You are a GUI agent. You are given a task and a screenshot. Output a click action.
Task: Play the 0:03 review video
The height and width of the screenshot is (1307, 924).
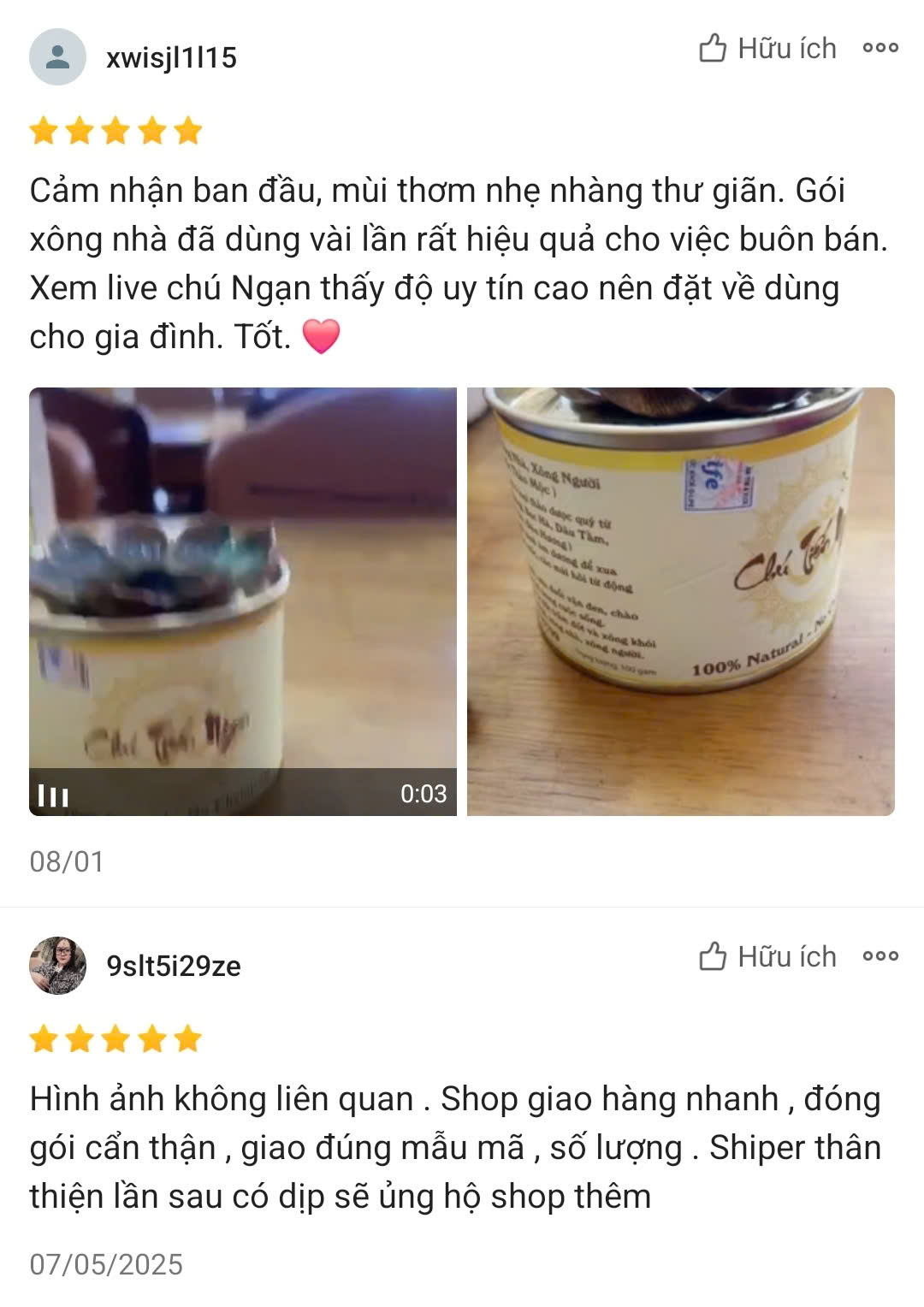pos(243,601)
